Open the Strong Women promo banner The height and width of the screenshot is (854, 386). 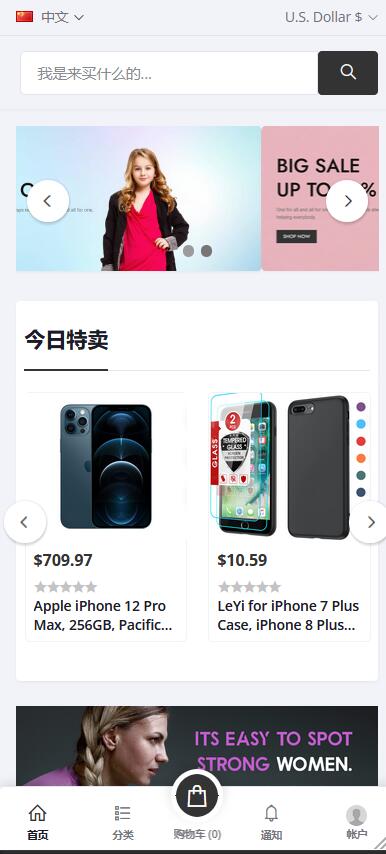click(197, 746)
